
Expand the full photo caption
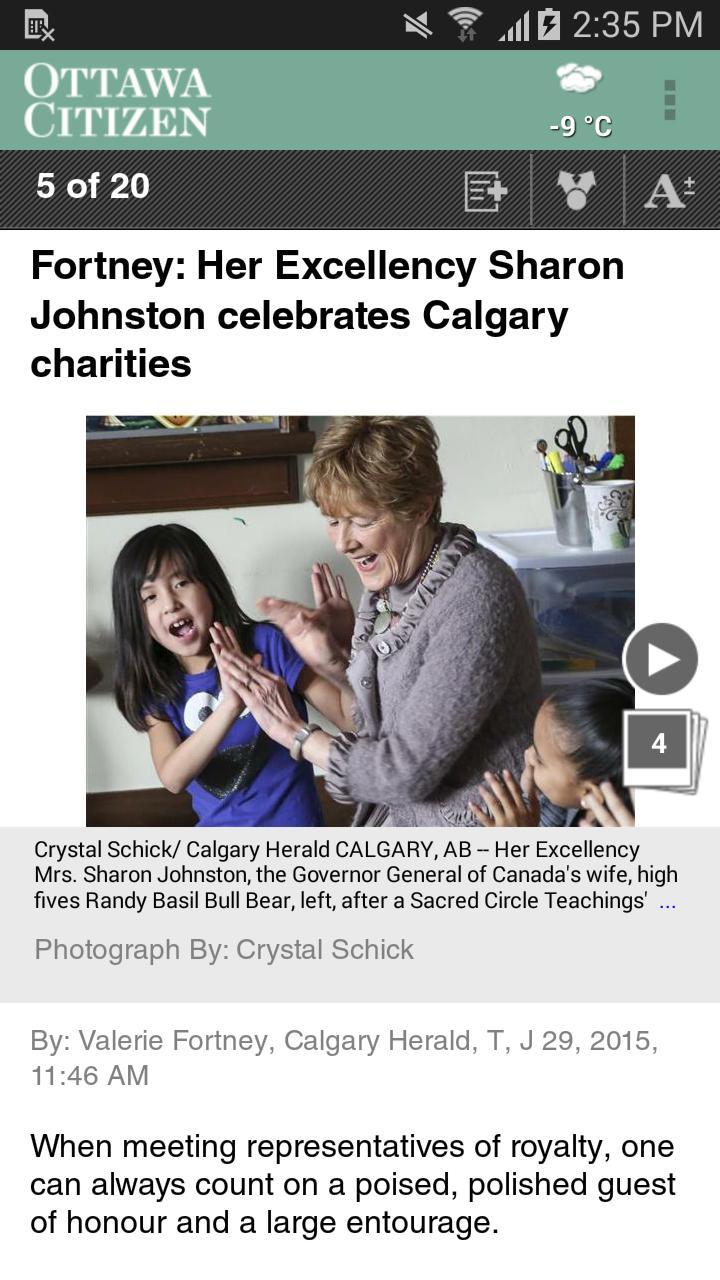667,902
